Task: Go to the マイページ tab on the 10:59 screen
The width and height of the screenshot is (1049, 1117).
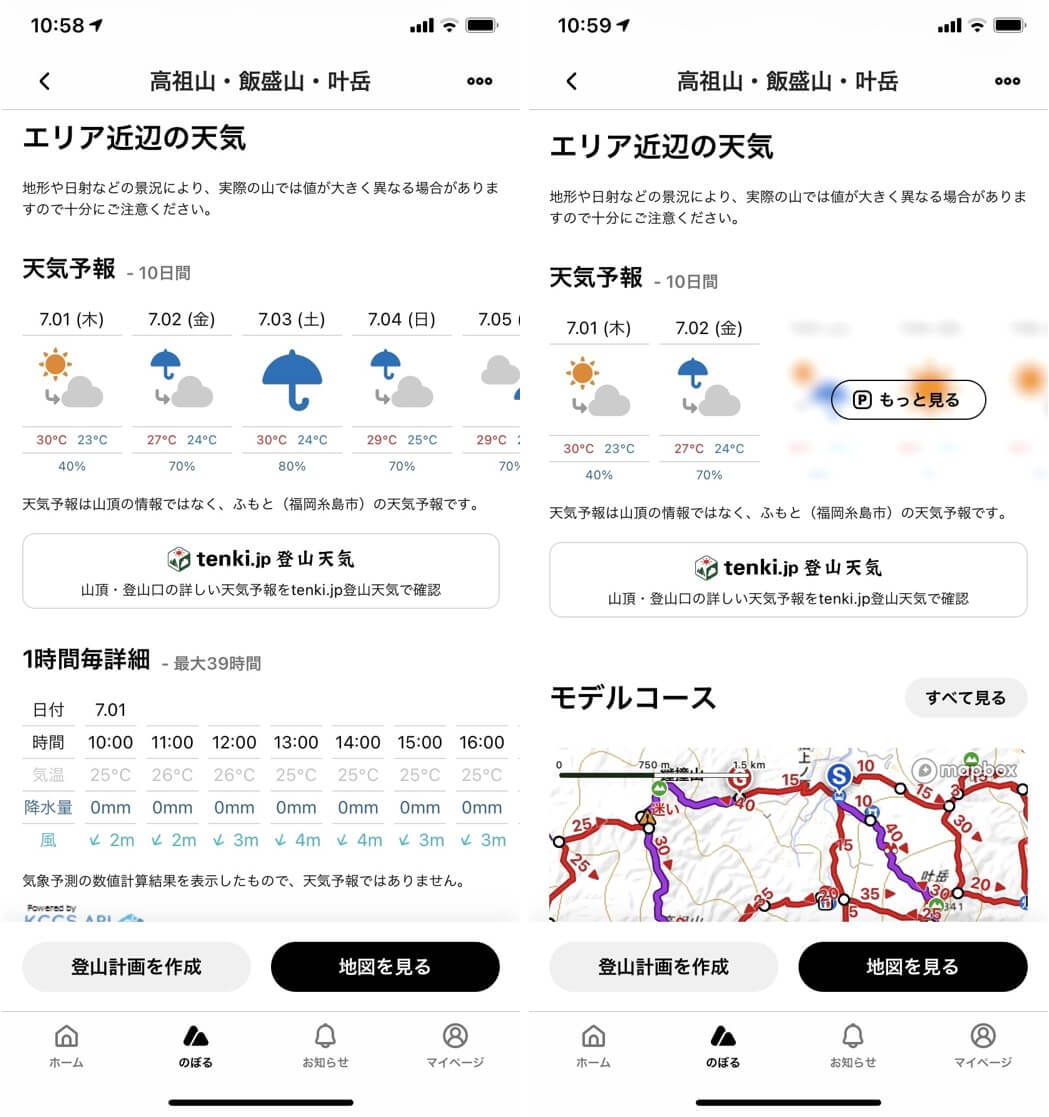Action: 982,1046
